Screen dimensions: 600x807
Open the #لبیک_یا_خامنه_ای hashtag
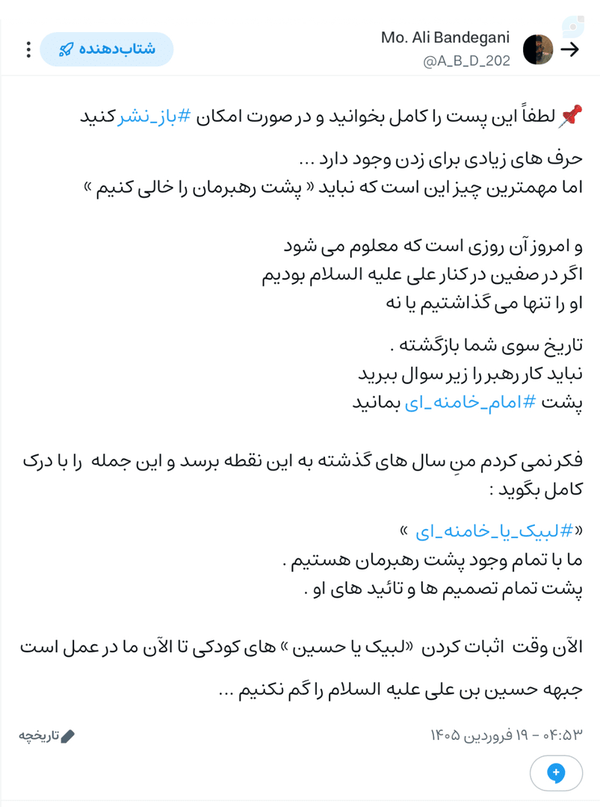[494, 531]
